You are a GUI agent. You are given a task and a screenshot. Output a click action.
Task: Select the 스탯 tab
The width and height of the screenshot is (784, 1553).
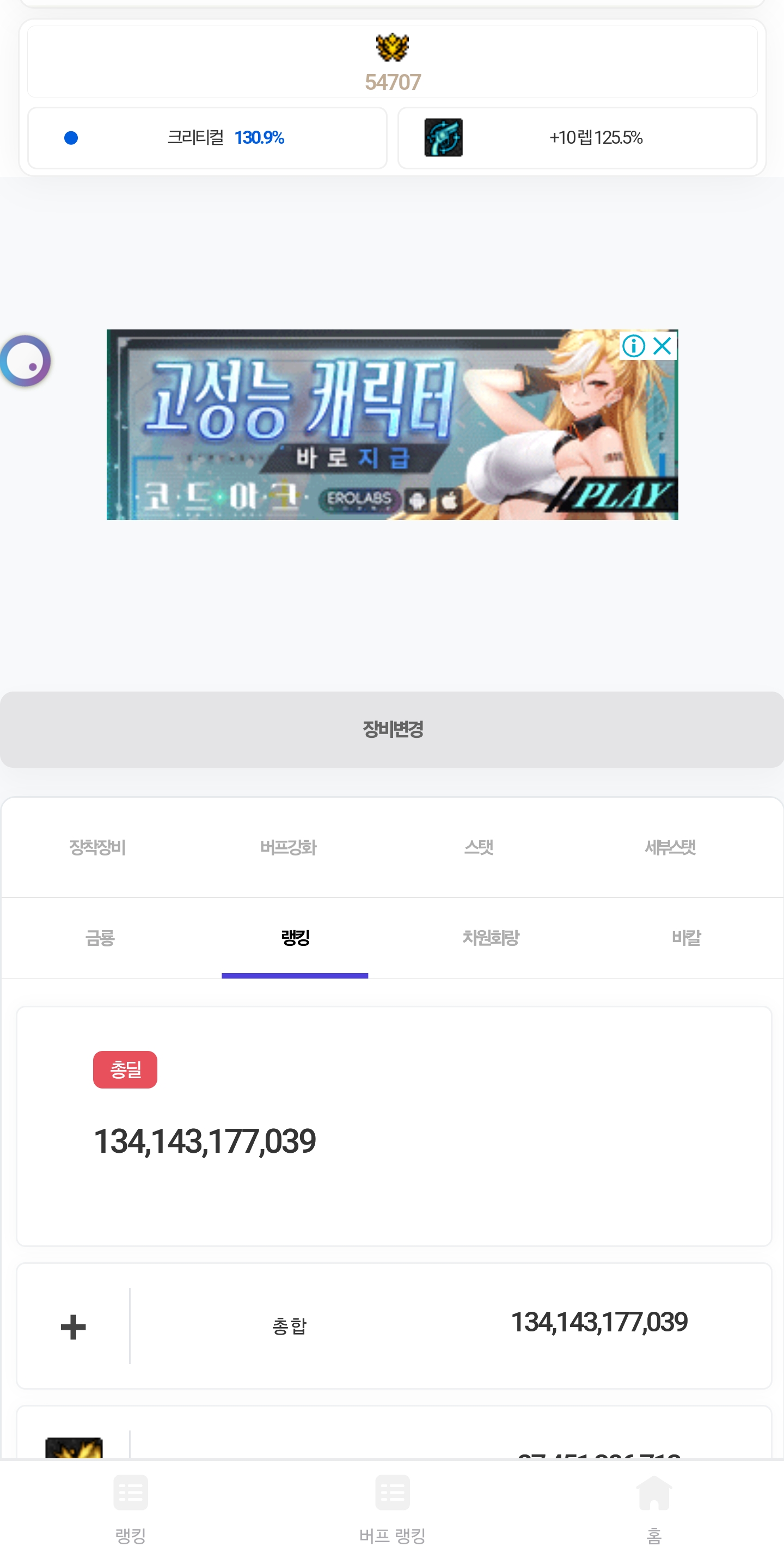[x=479, y=847]
